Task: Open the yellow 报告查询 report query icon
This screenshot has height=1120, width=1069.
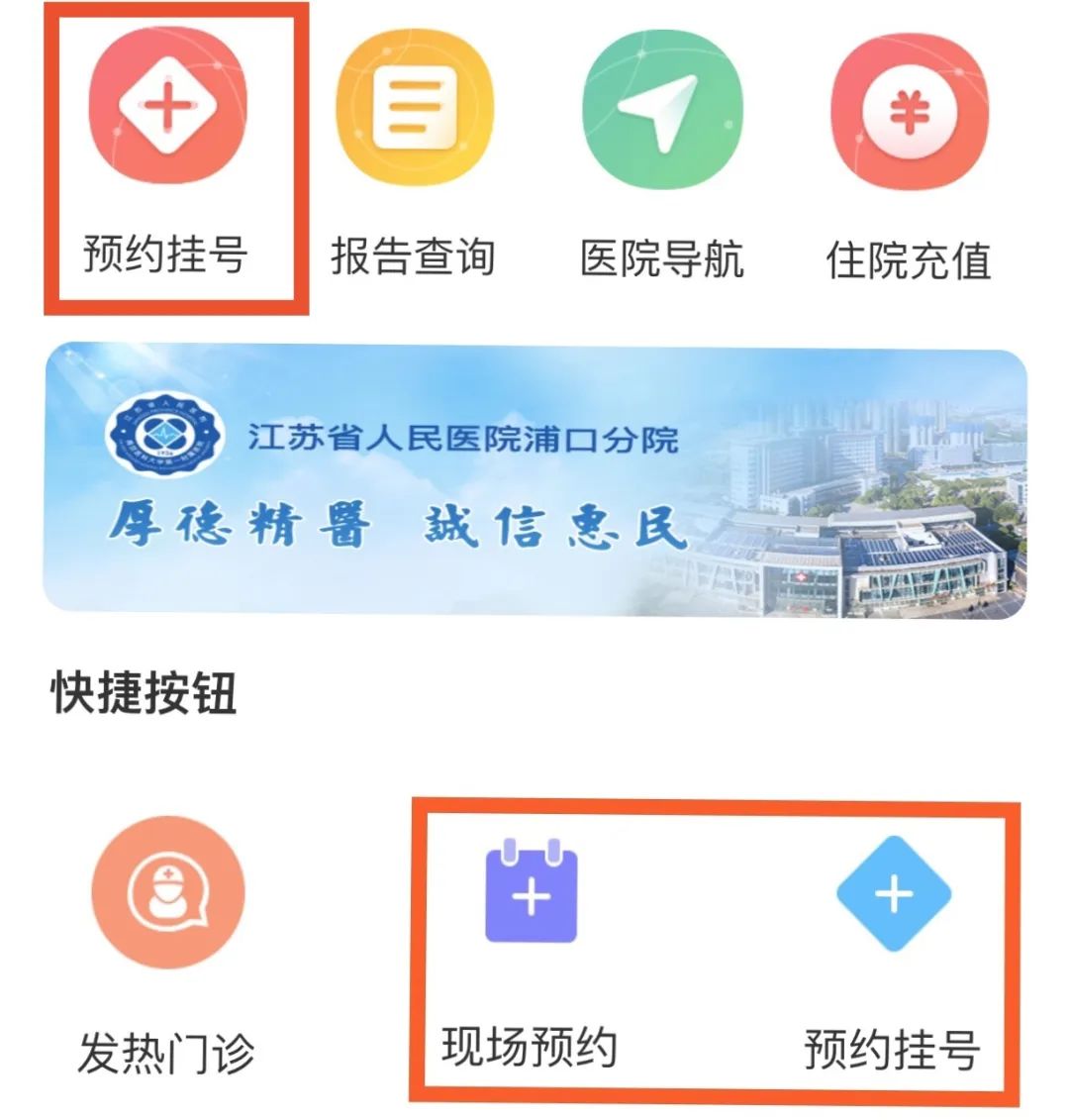Action: [x=416, y=107]
